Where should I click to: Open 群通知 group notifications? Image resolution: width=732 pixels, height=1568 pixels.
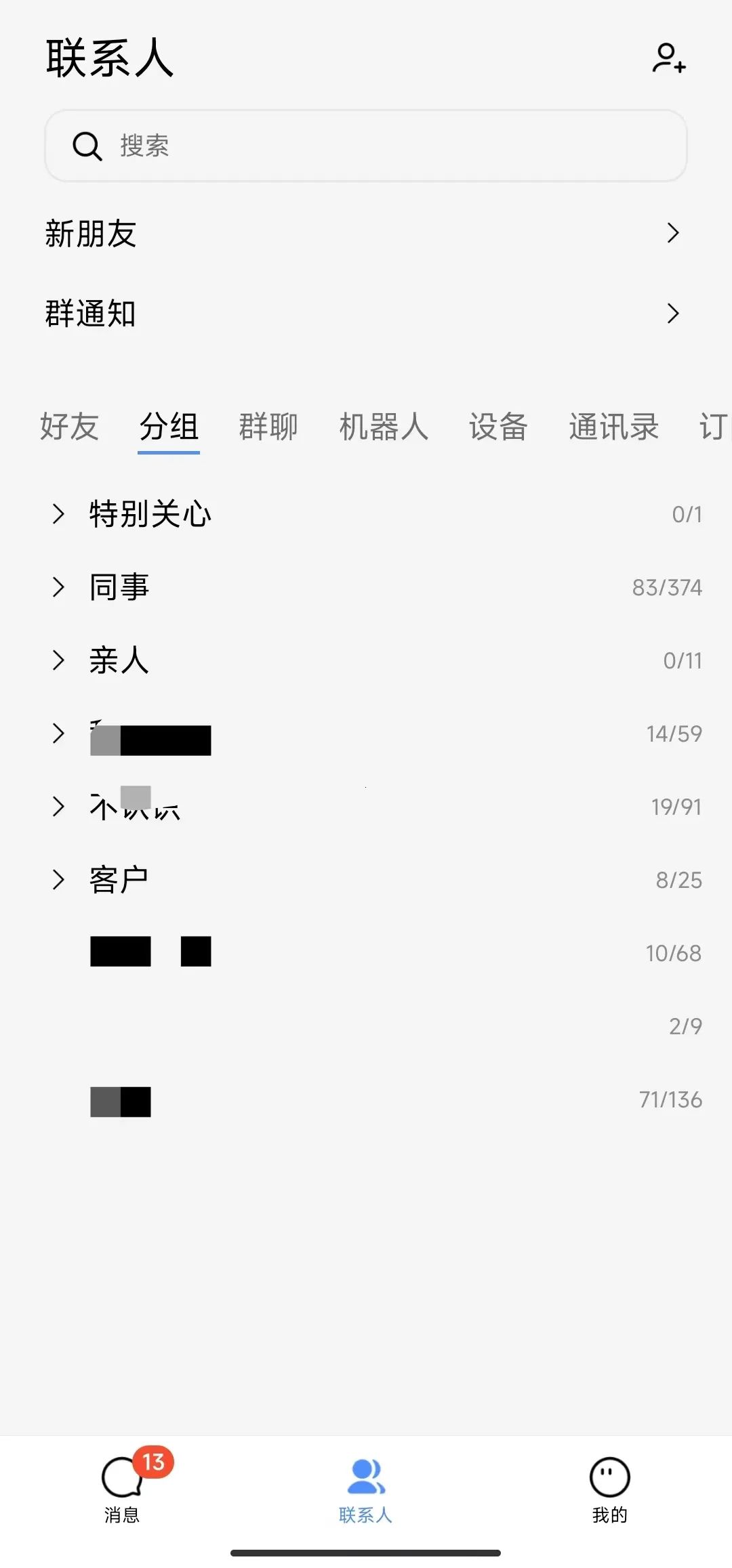pos(366,314)
